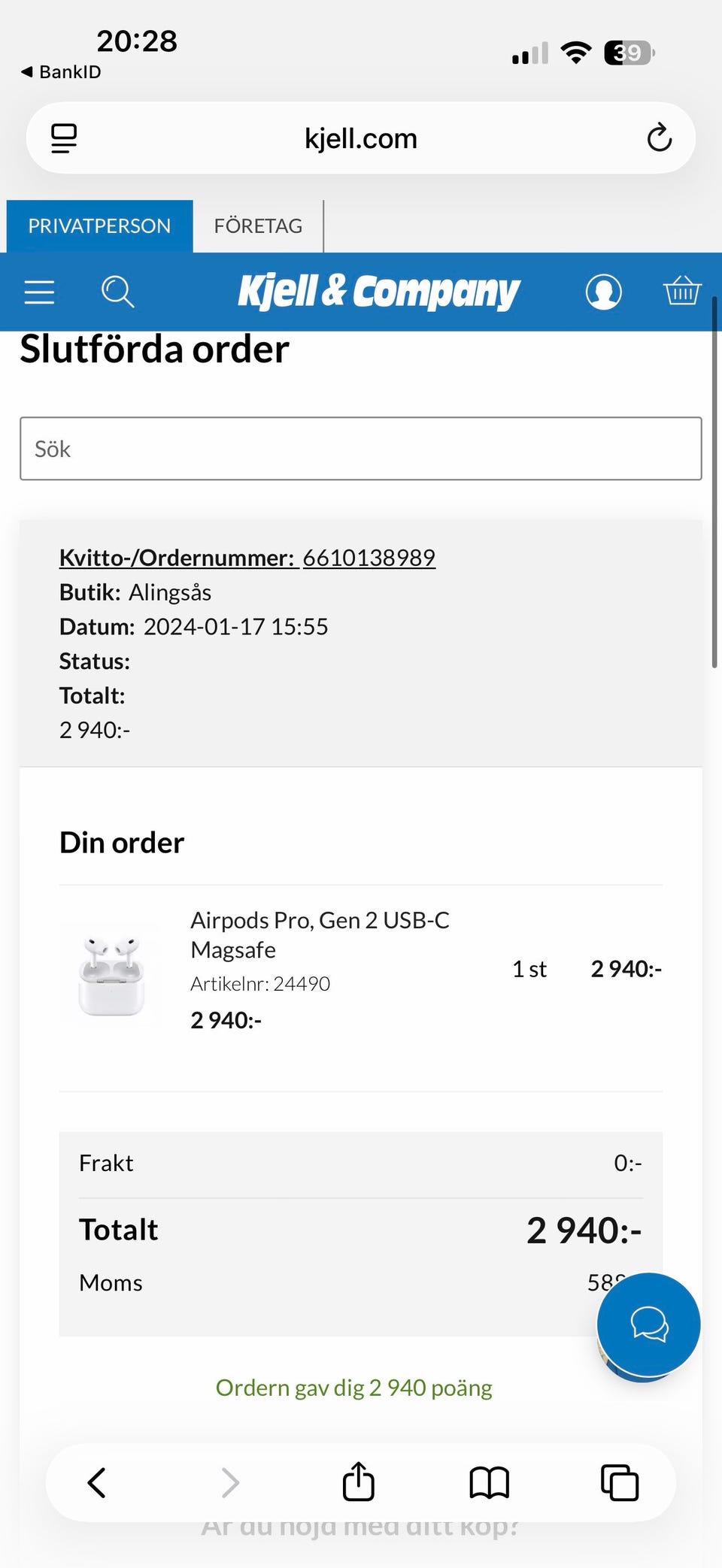This screenshot has width=722, height=1568.
Task: Open the site search magnifier
Action: [x=117, y=292]
